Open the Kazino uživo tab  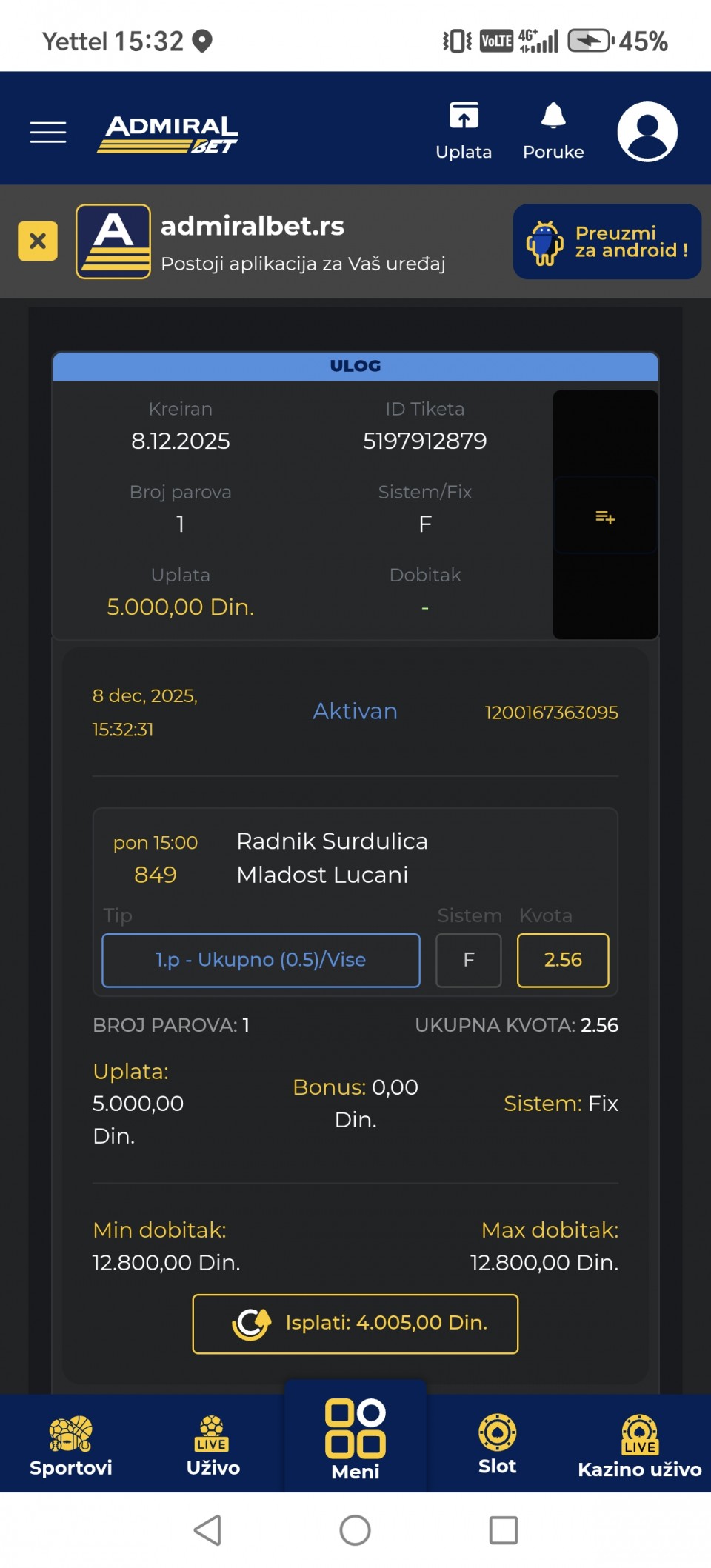639,1444
